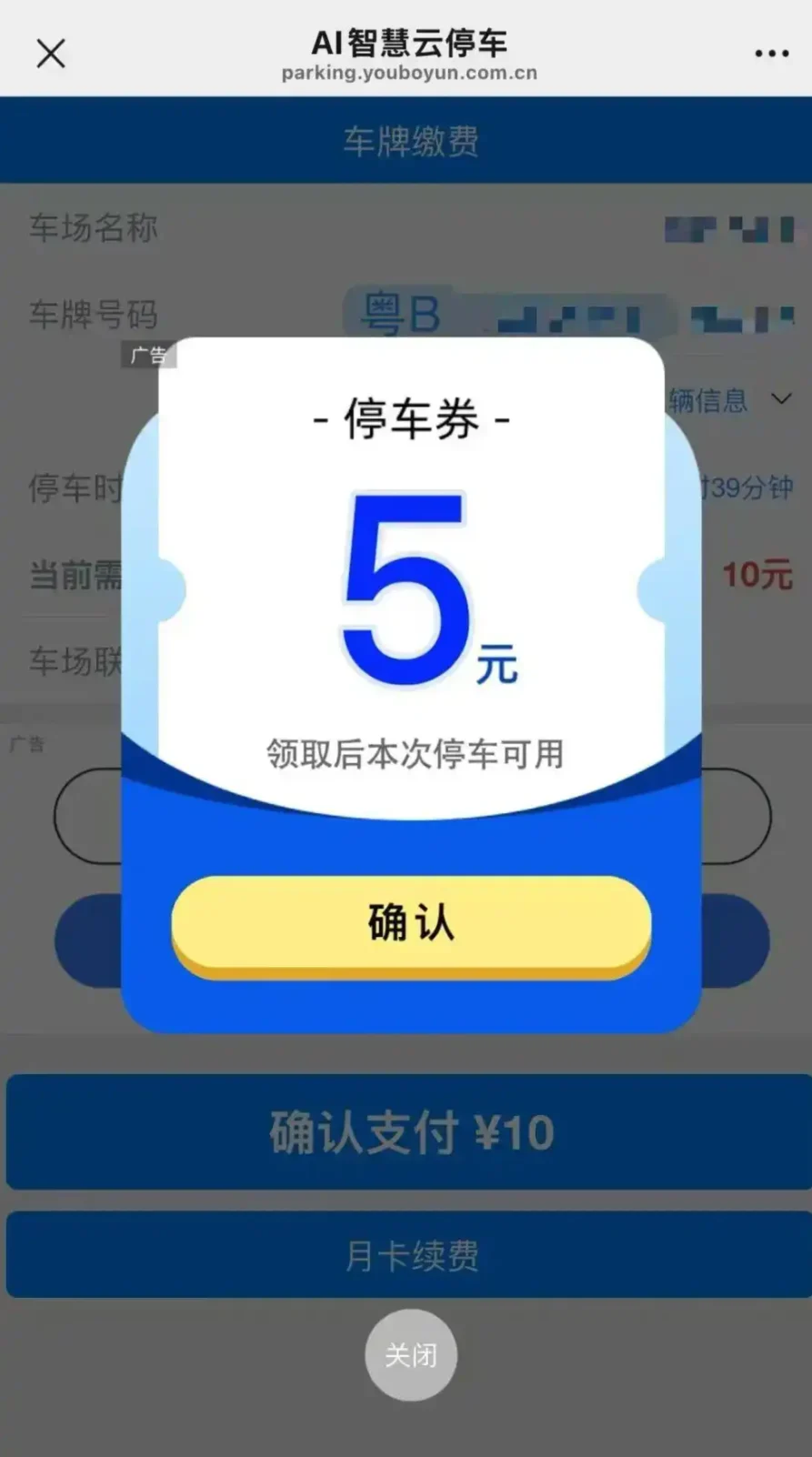Click the 领取后本次停车可用 coupon note
Viewport: 812px width, 1457px height.
(x=411, y=753)
